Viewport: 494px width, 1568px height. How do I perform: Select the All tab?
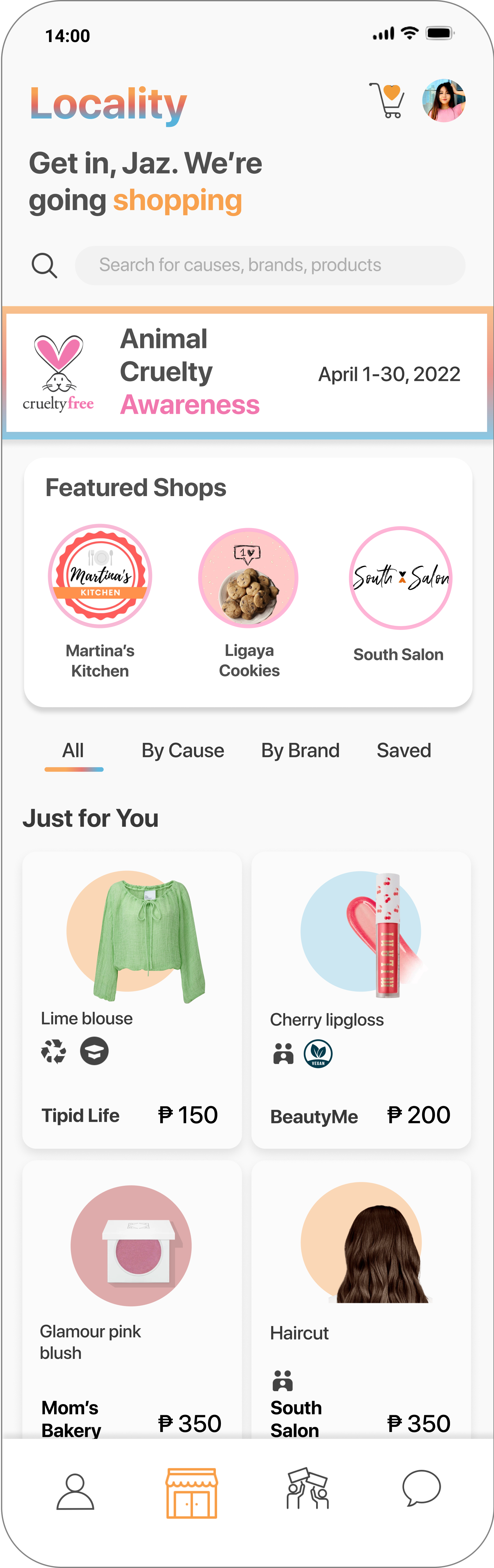(74, 751)
